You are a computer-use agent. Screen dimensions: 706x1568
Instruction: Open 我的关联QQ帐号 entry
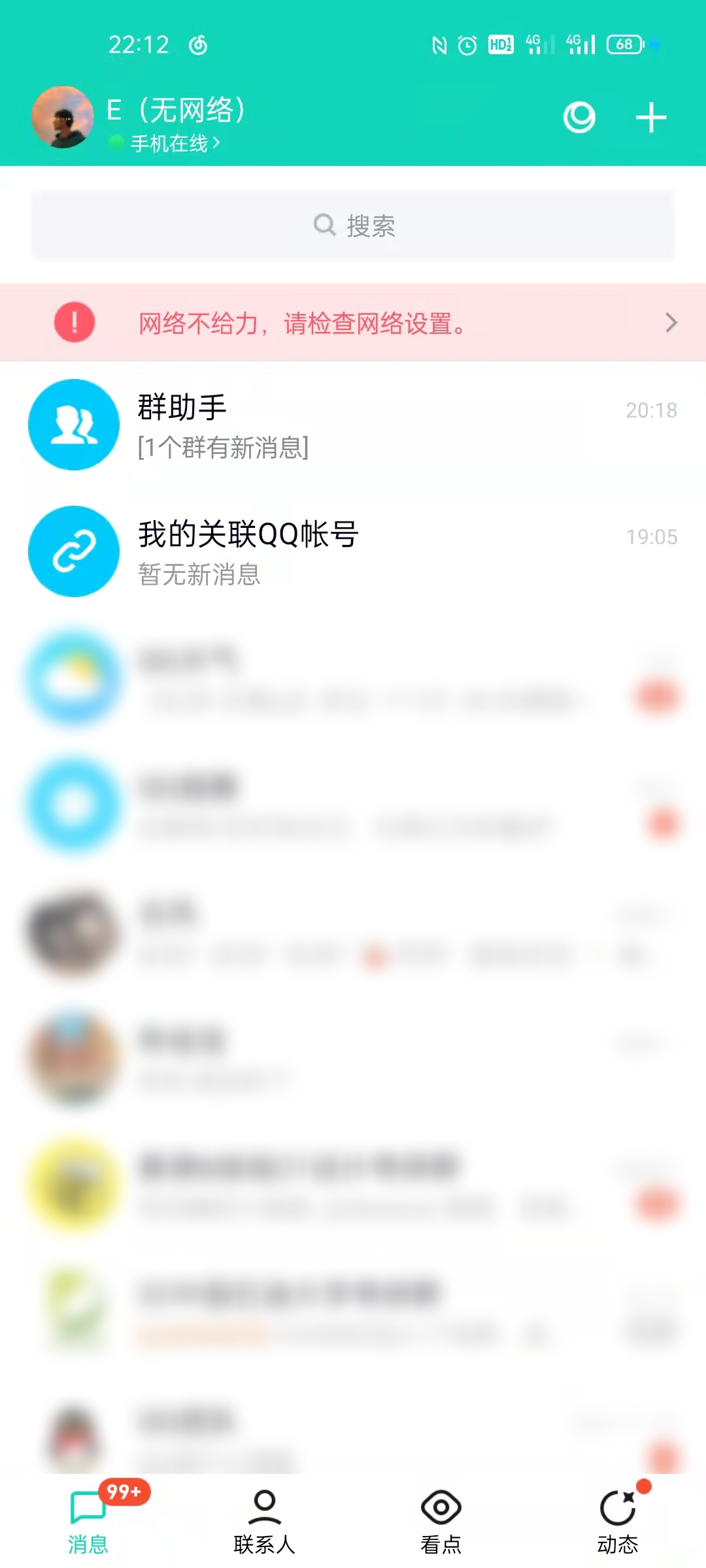coord(353,552)
